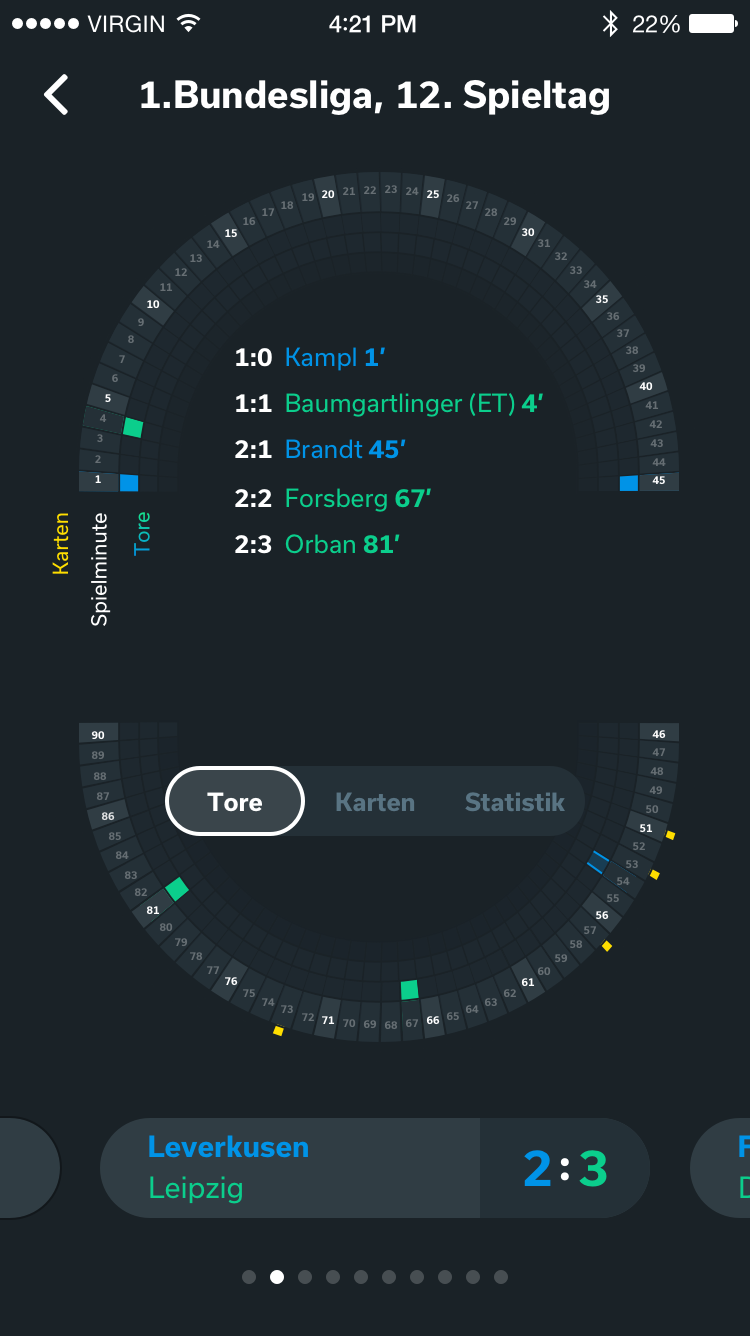This screenshot has width=750, height=1336.
Task: Go back using the arrow icon
Action: 57,95
